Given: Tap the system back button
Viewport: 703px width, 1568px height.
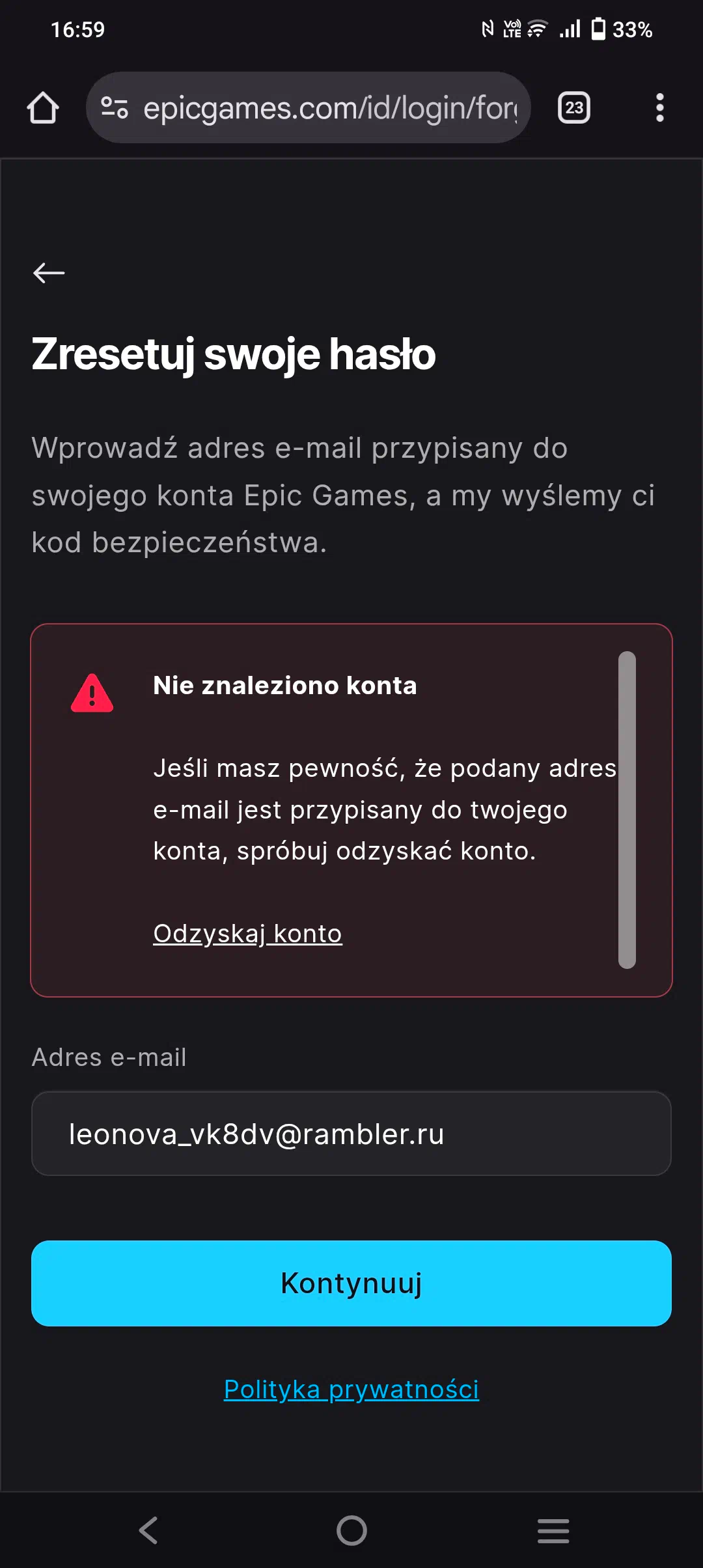Looking at the screenshot, I should click(149, 1530).
